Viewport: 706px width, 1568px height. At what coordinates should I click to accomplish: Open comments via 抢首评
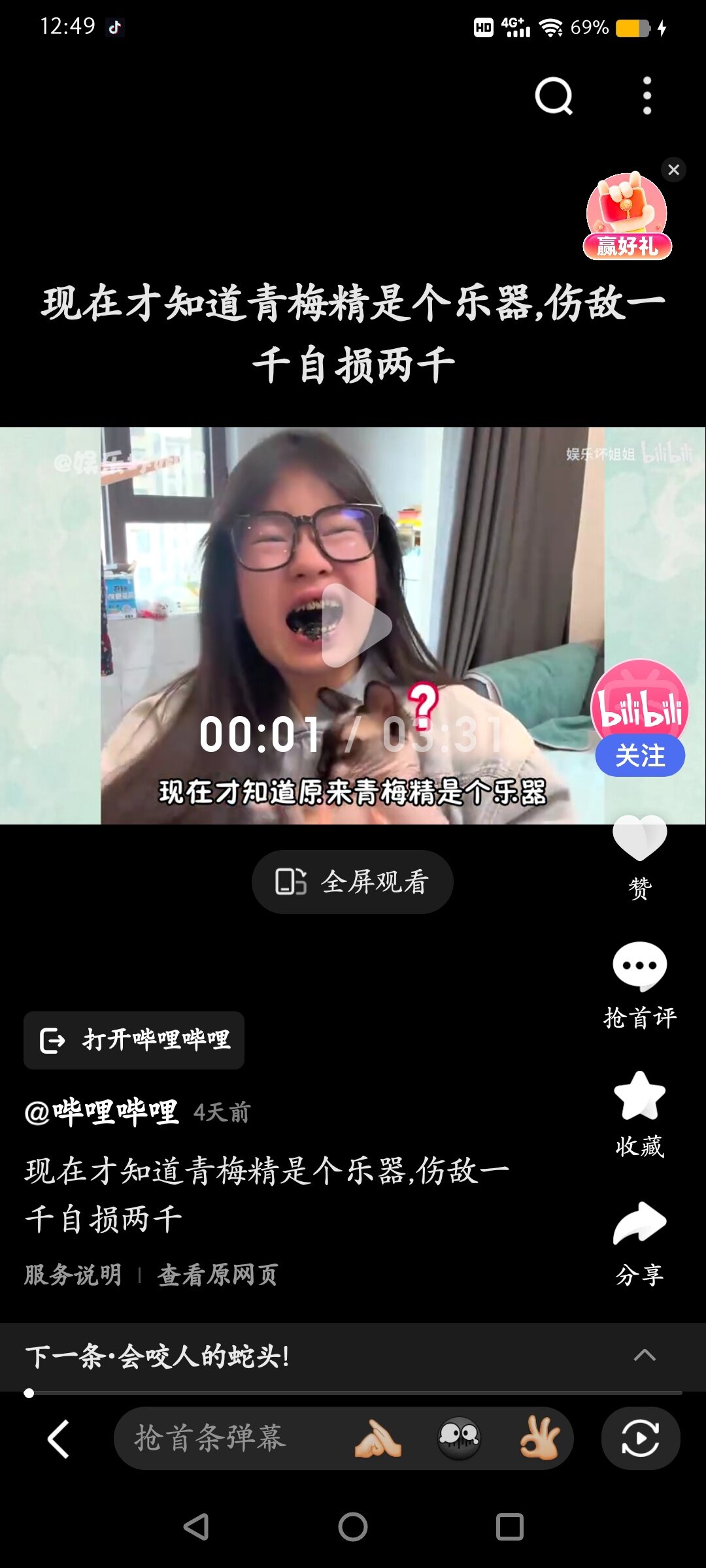[639, 967]
